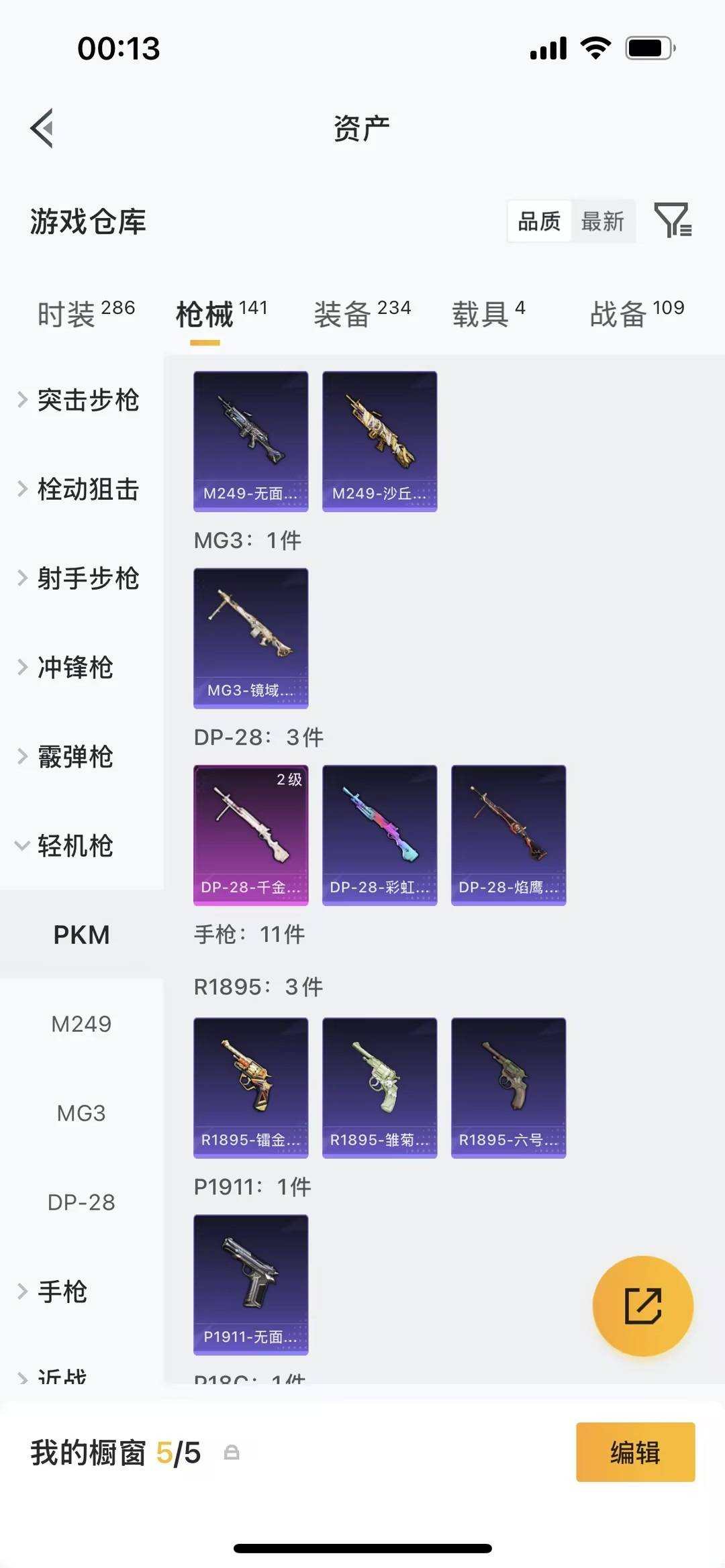
Task: Switch sorting to 品质
Action: click(538, 221)
